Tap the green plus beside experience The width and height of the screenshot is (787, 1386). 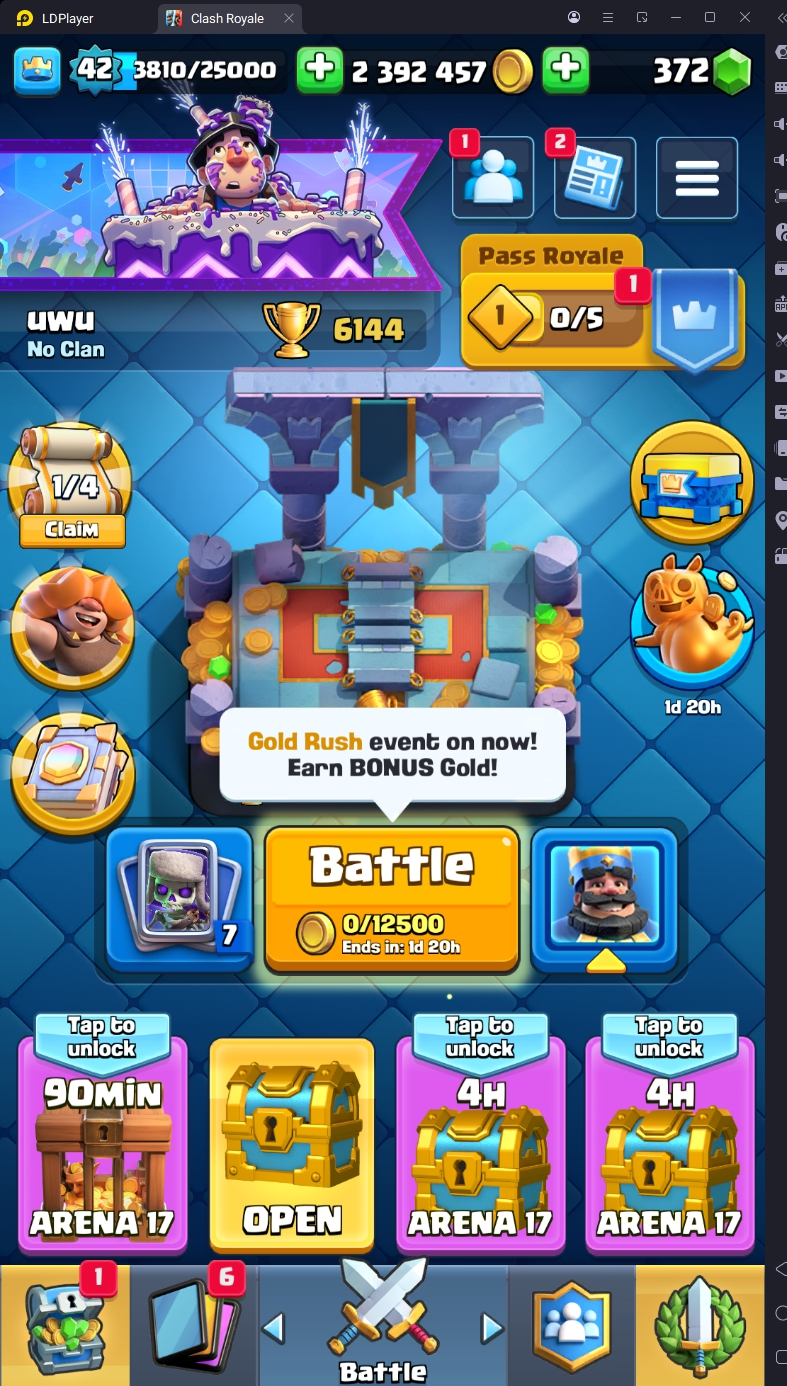tap(319, 69)
